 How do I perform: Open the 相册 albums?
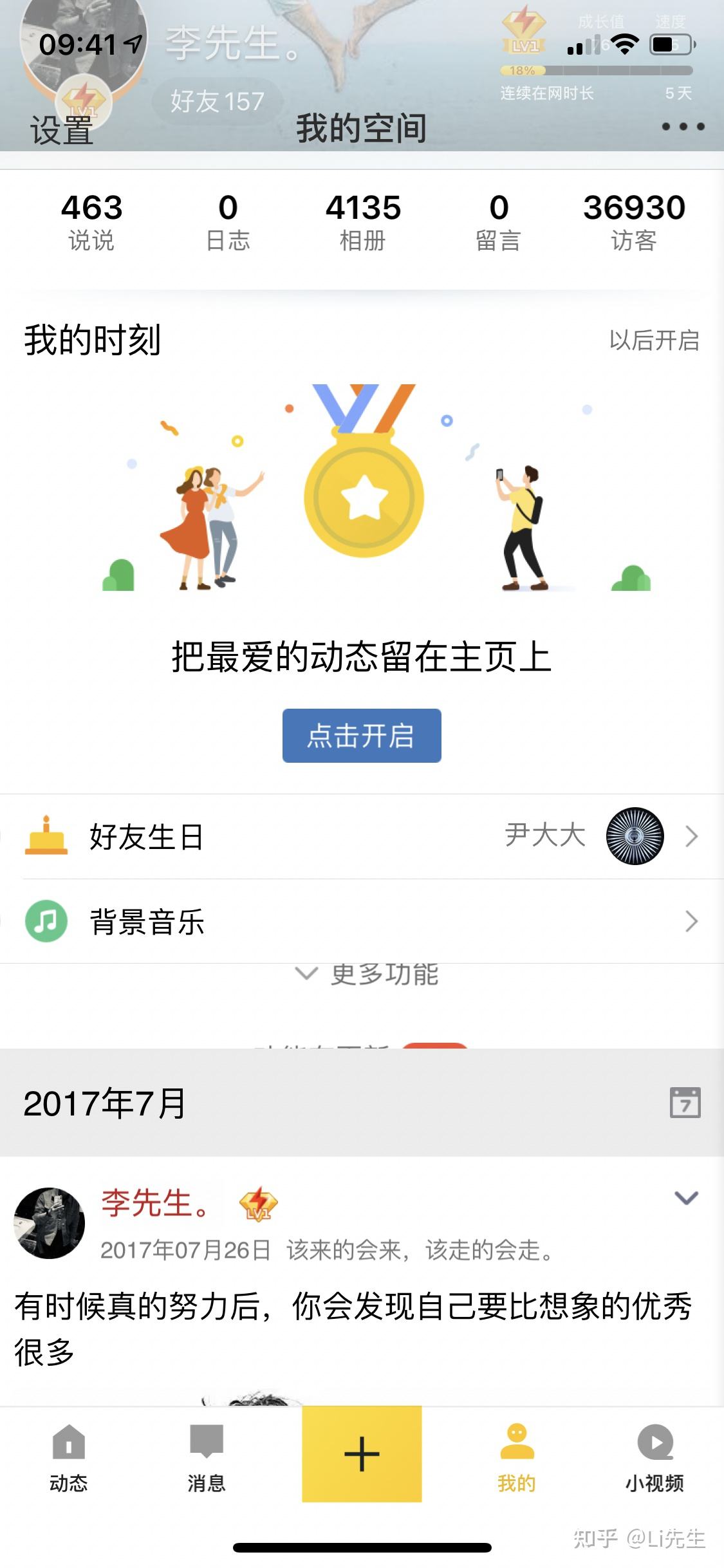363,221
